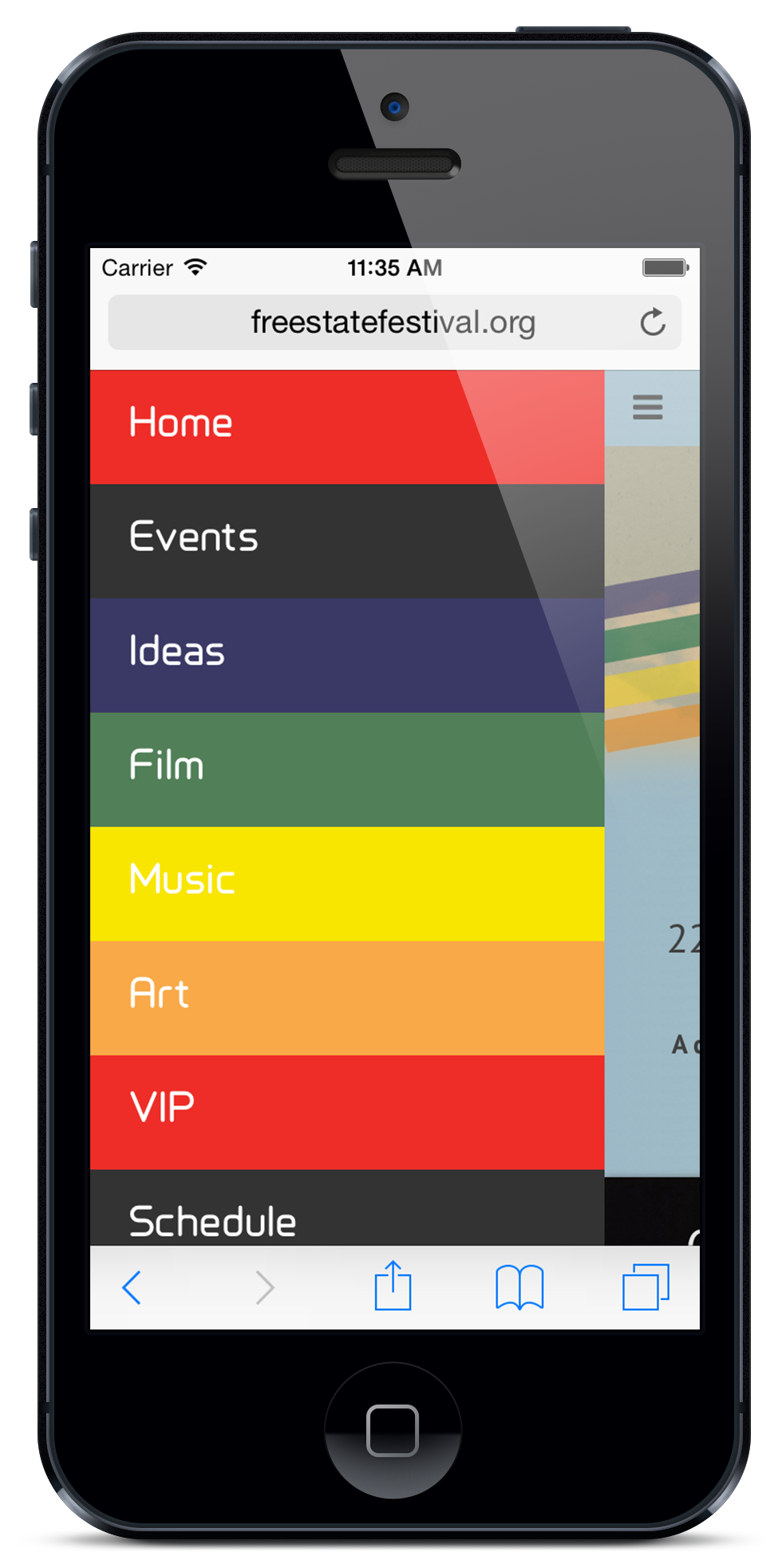Open the Ideas menu item

point(347,655)
